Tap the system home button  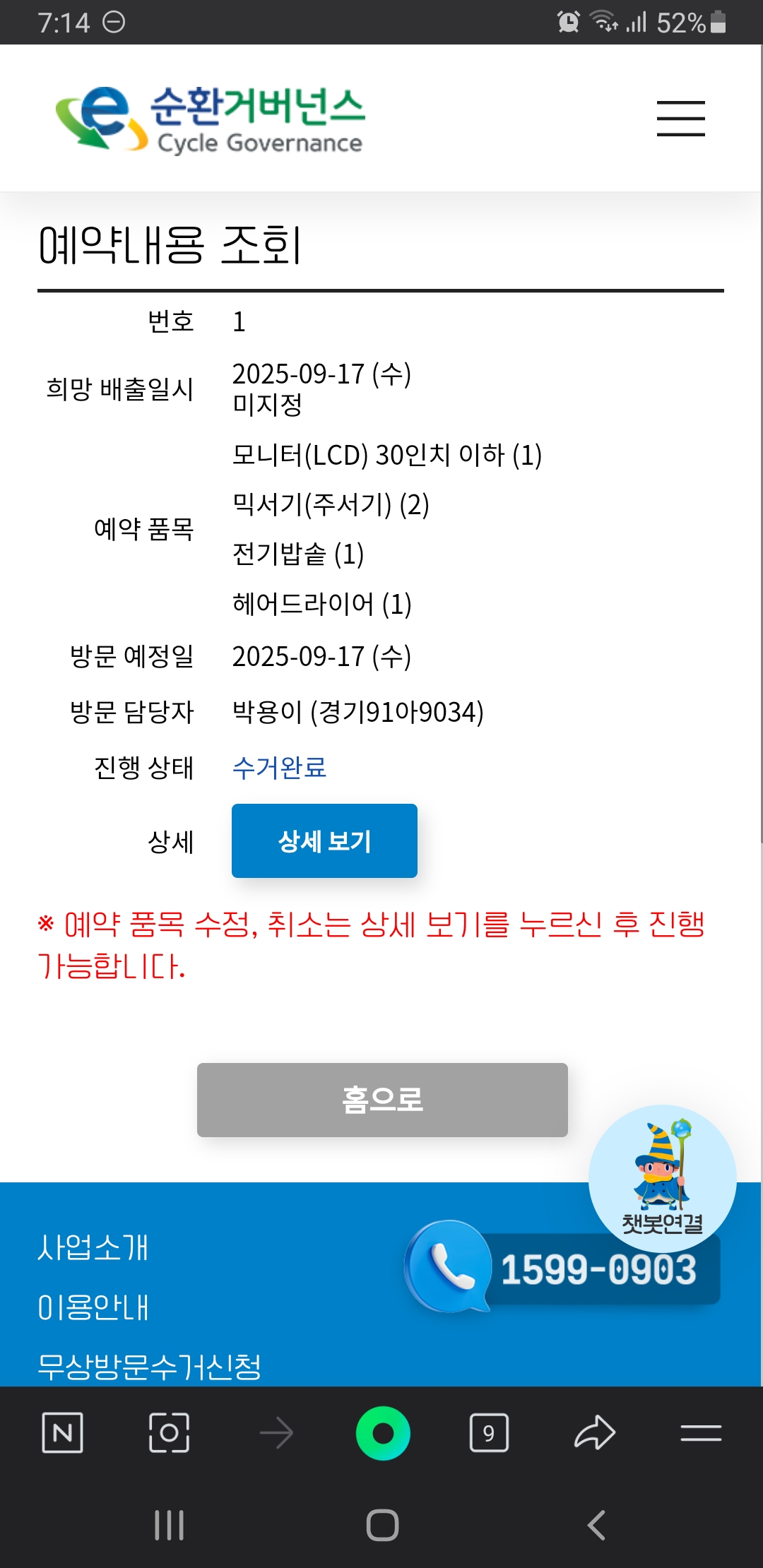[x=382, y=1525]
